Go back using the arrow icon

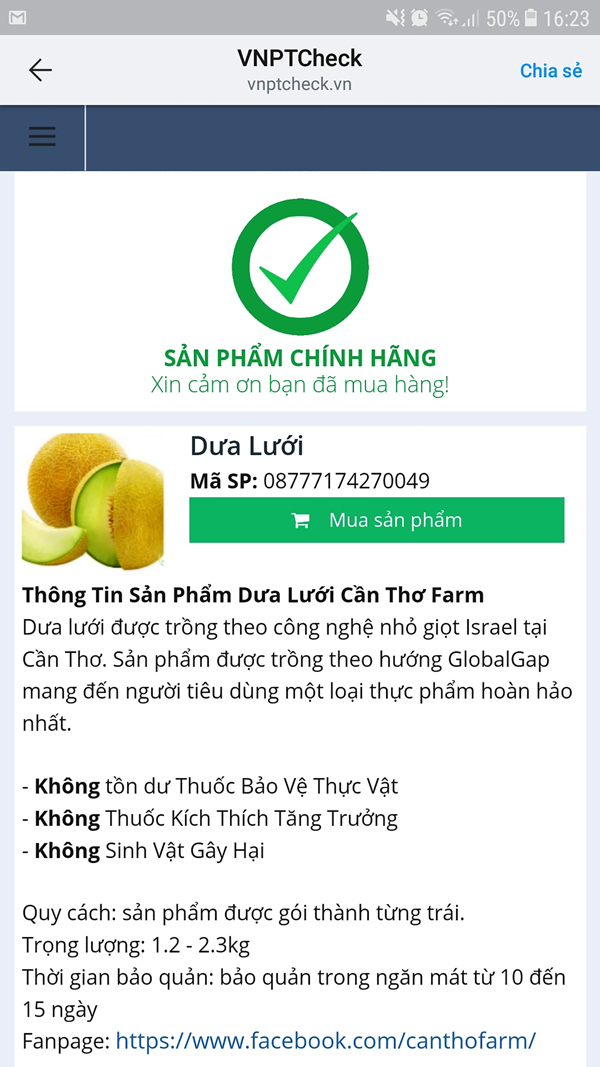40,70
